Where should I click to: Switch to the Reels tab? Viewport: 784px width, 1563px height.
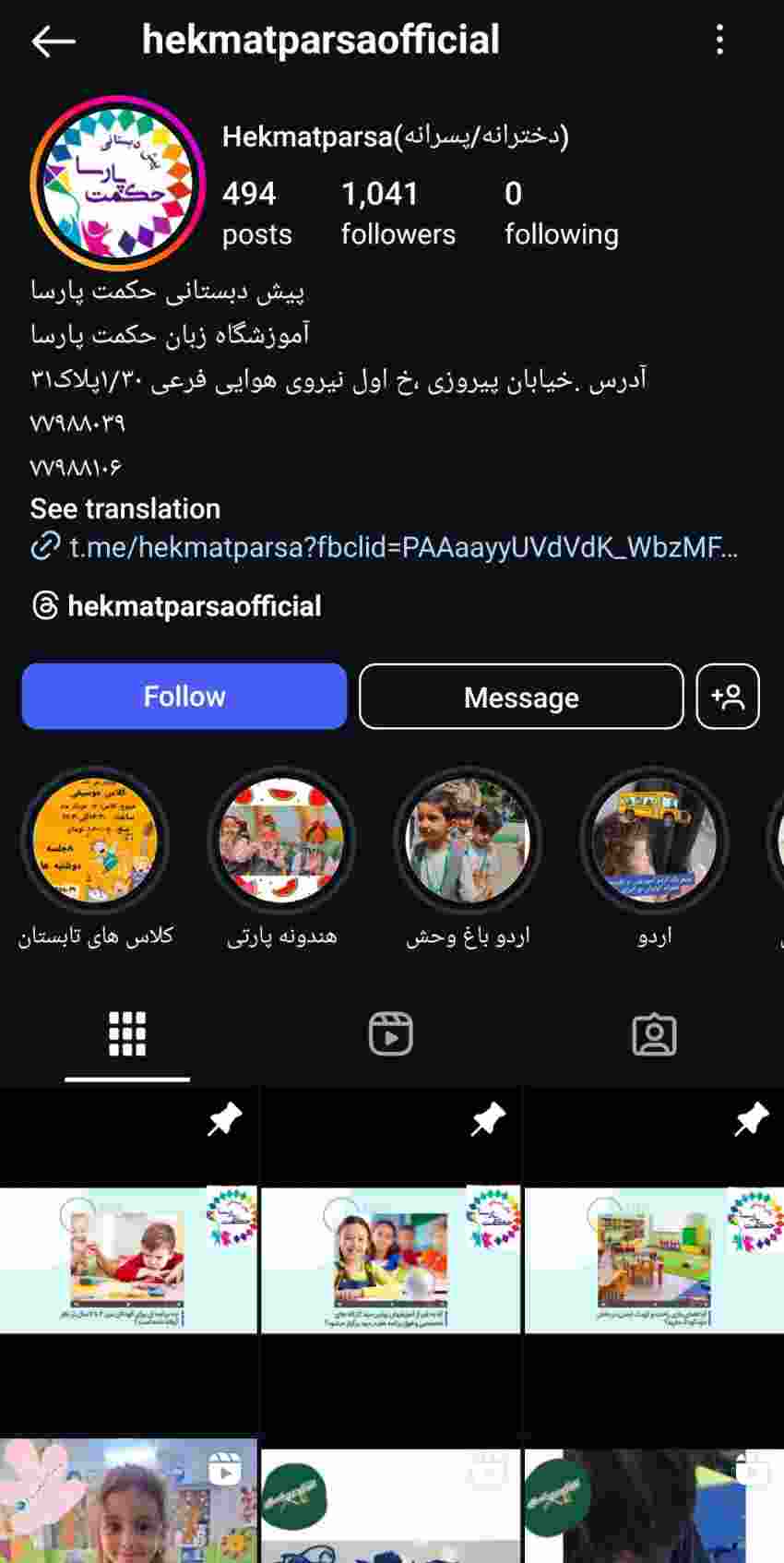pos(391,1033)
